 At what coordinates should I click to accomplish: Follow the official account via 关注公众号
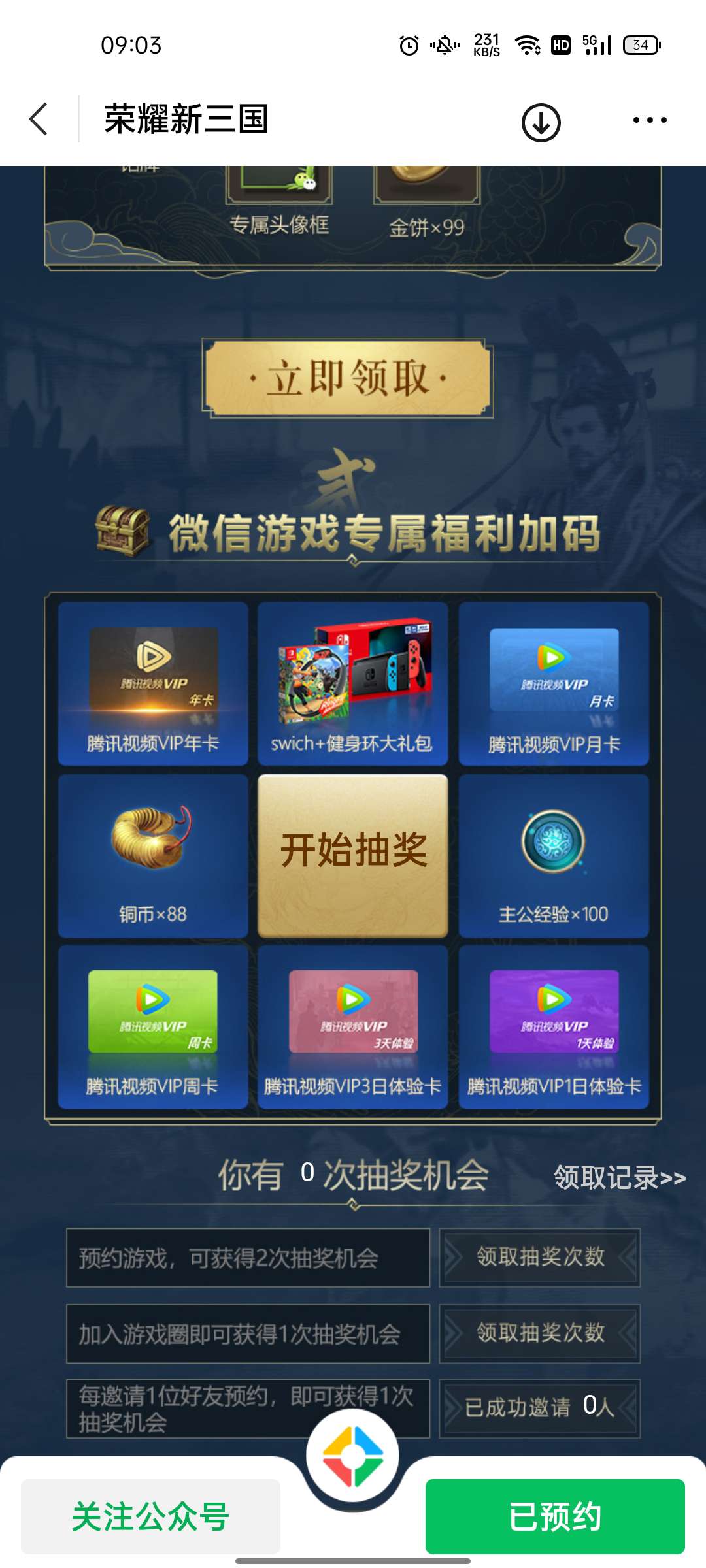pos(151,1516)
